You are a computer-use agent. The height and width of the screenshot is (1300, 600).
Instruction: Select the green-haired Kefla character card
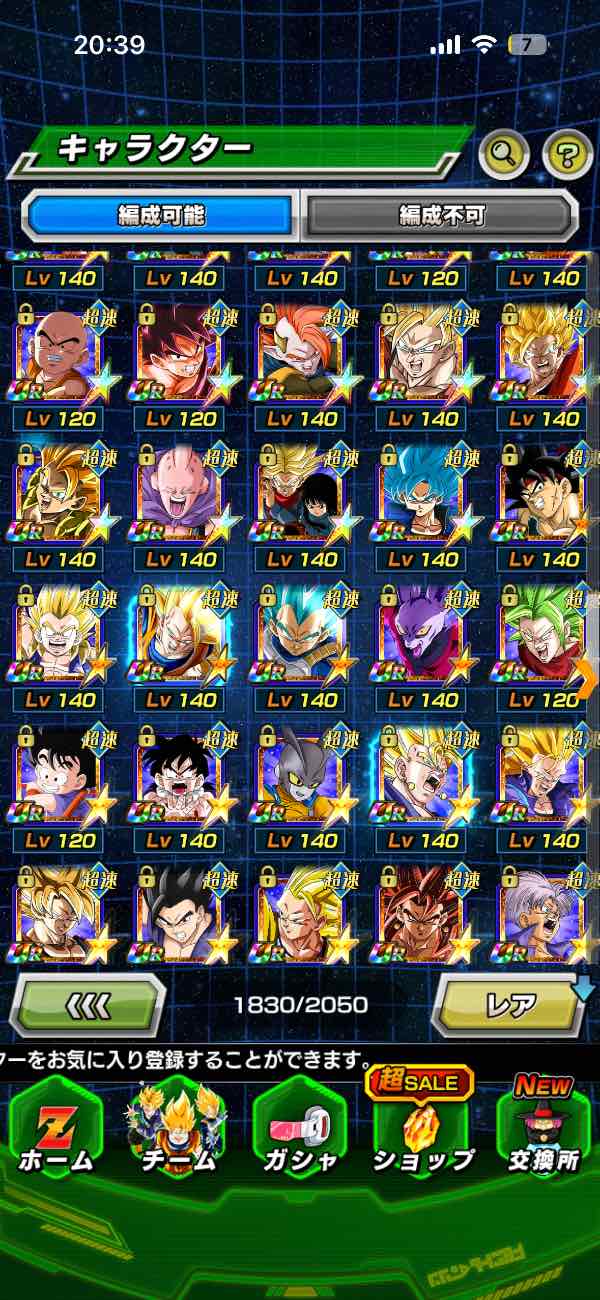pos(542,636)
